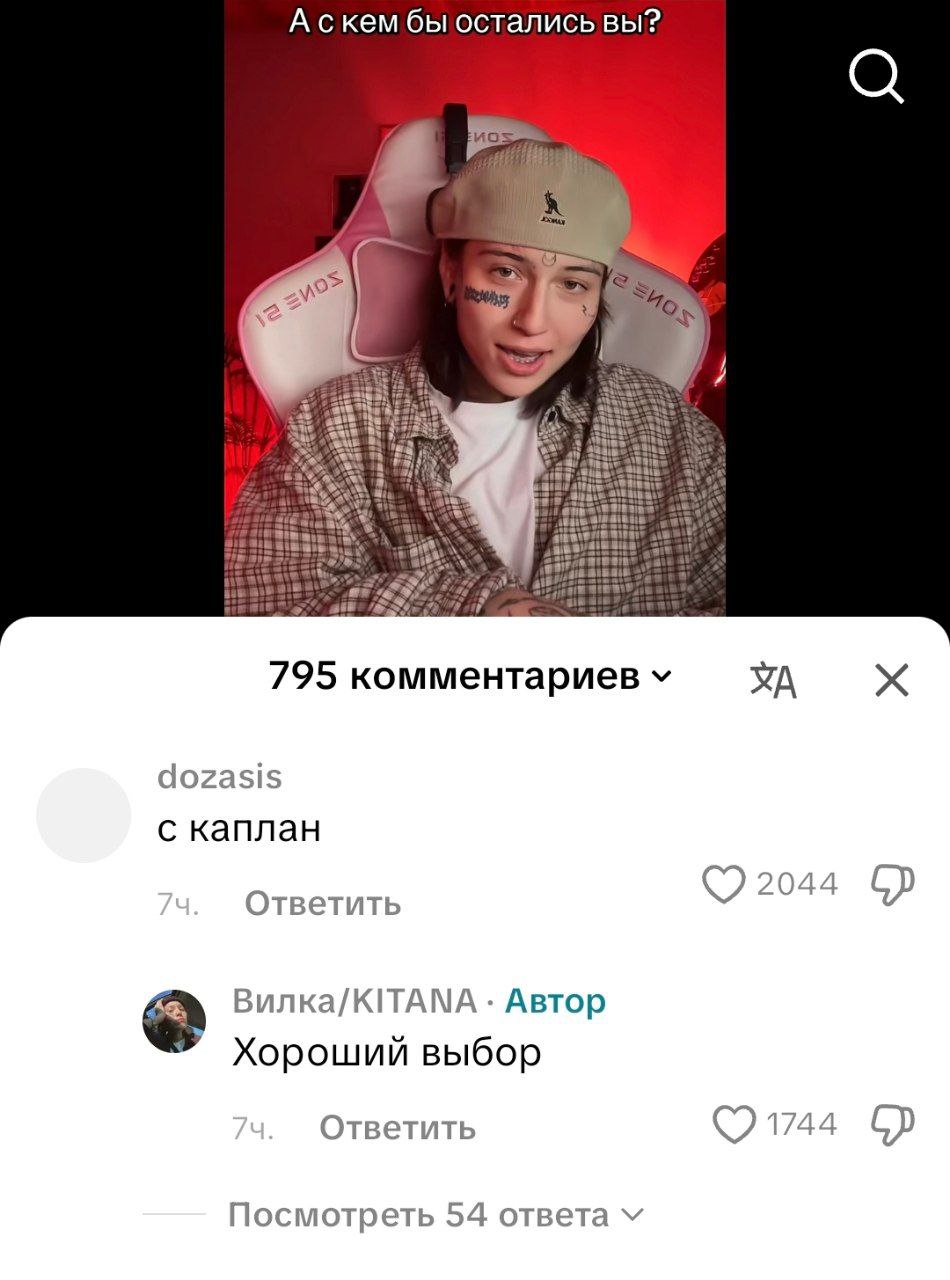Viewport: 950px width, 1280px height.
Task: Open Вилка/KITANA's profile avatar
Action: (174, 1022)
